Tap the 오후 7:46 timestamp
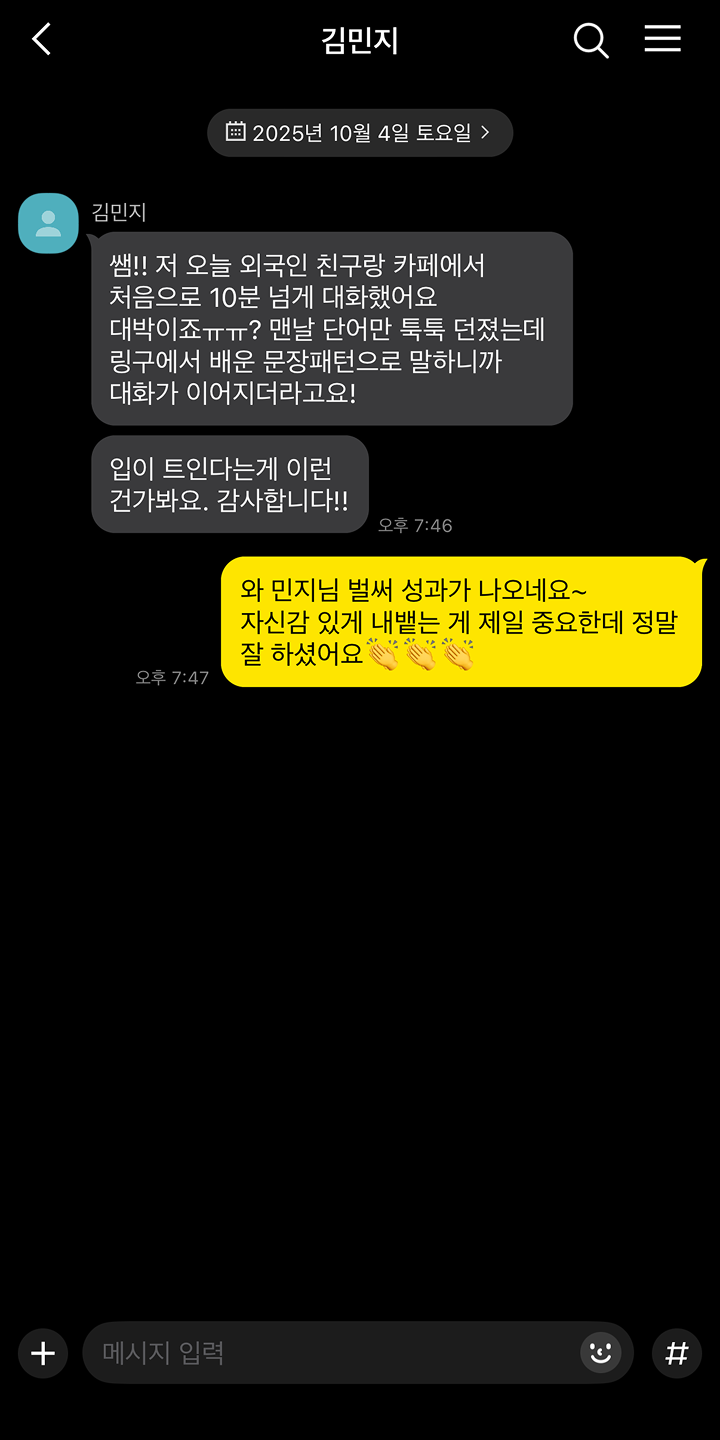 (x=417, y=524)
